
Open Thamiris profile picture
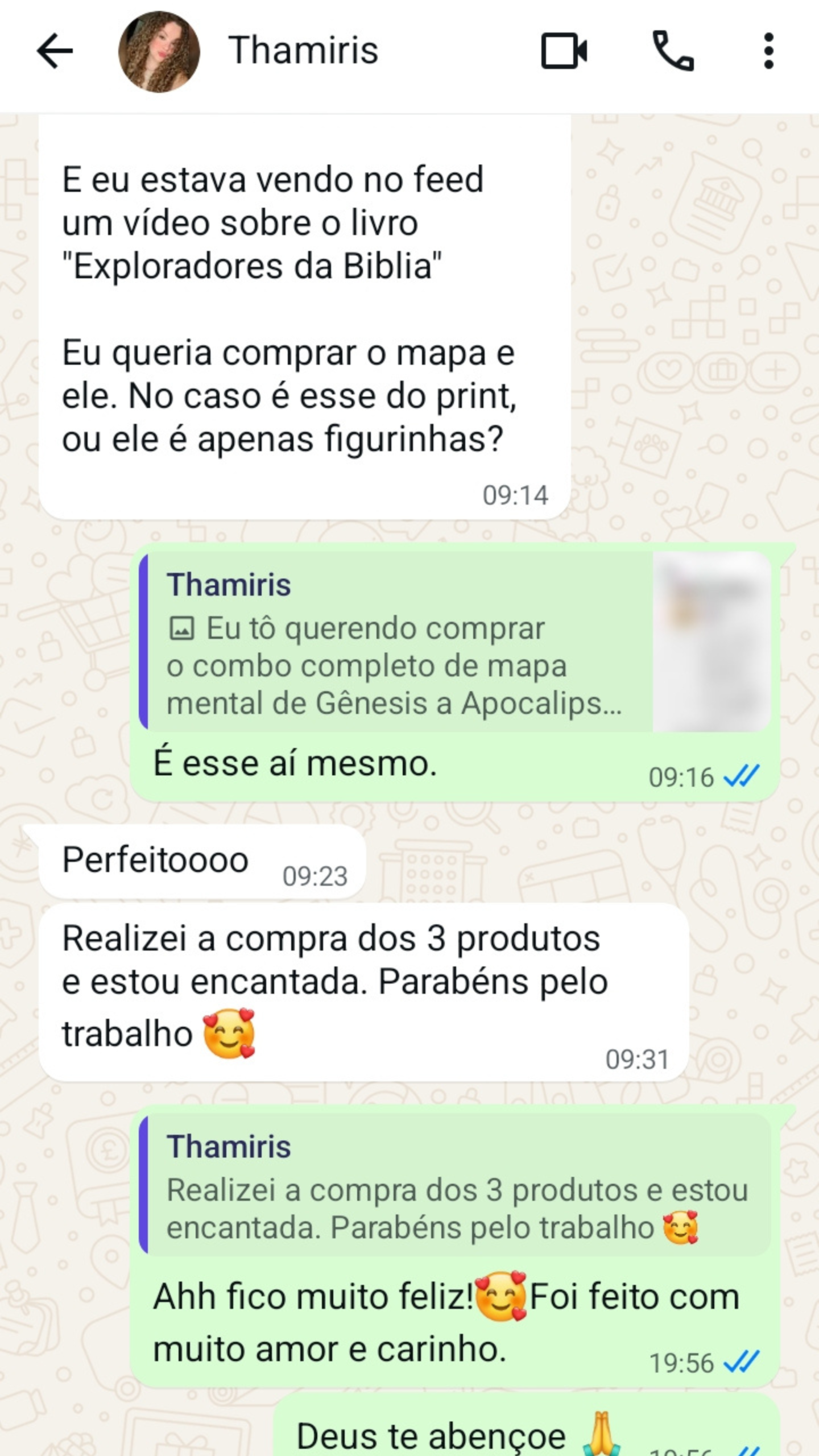159,51
